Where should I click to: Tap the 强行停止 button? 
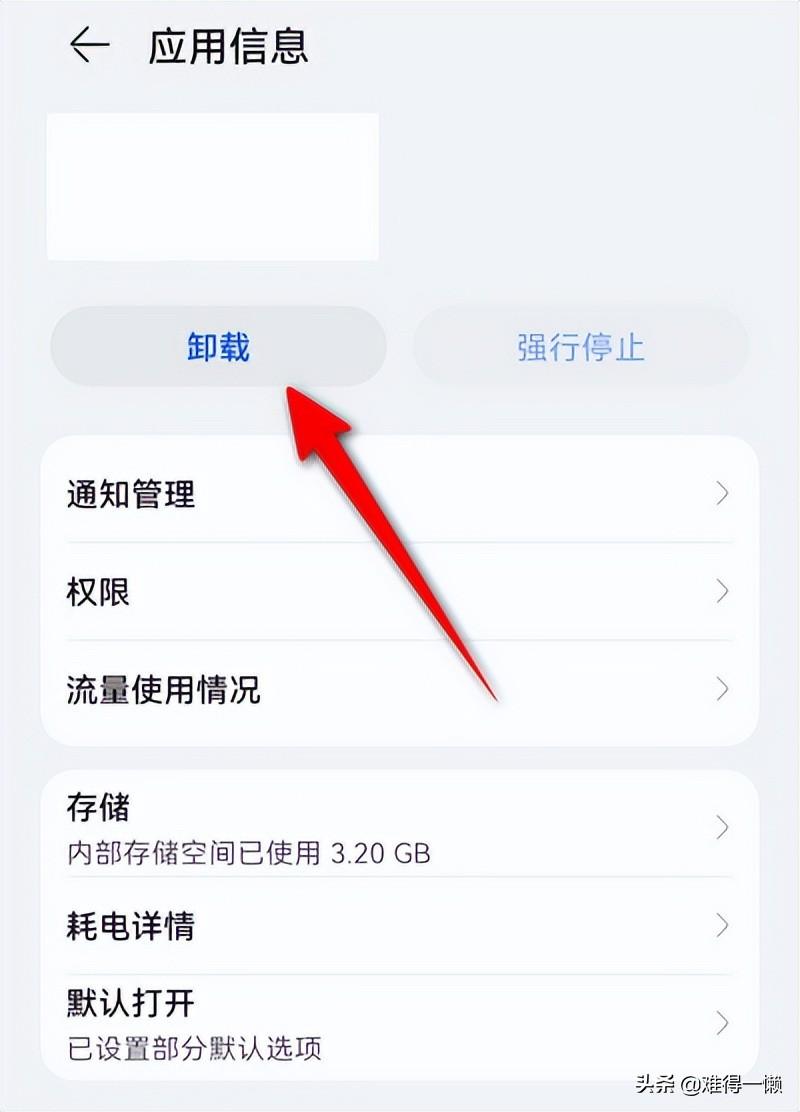pos(580,347)
